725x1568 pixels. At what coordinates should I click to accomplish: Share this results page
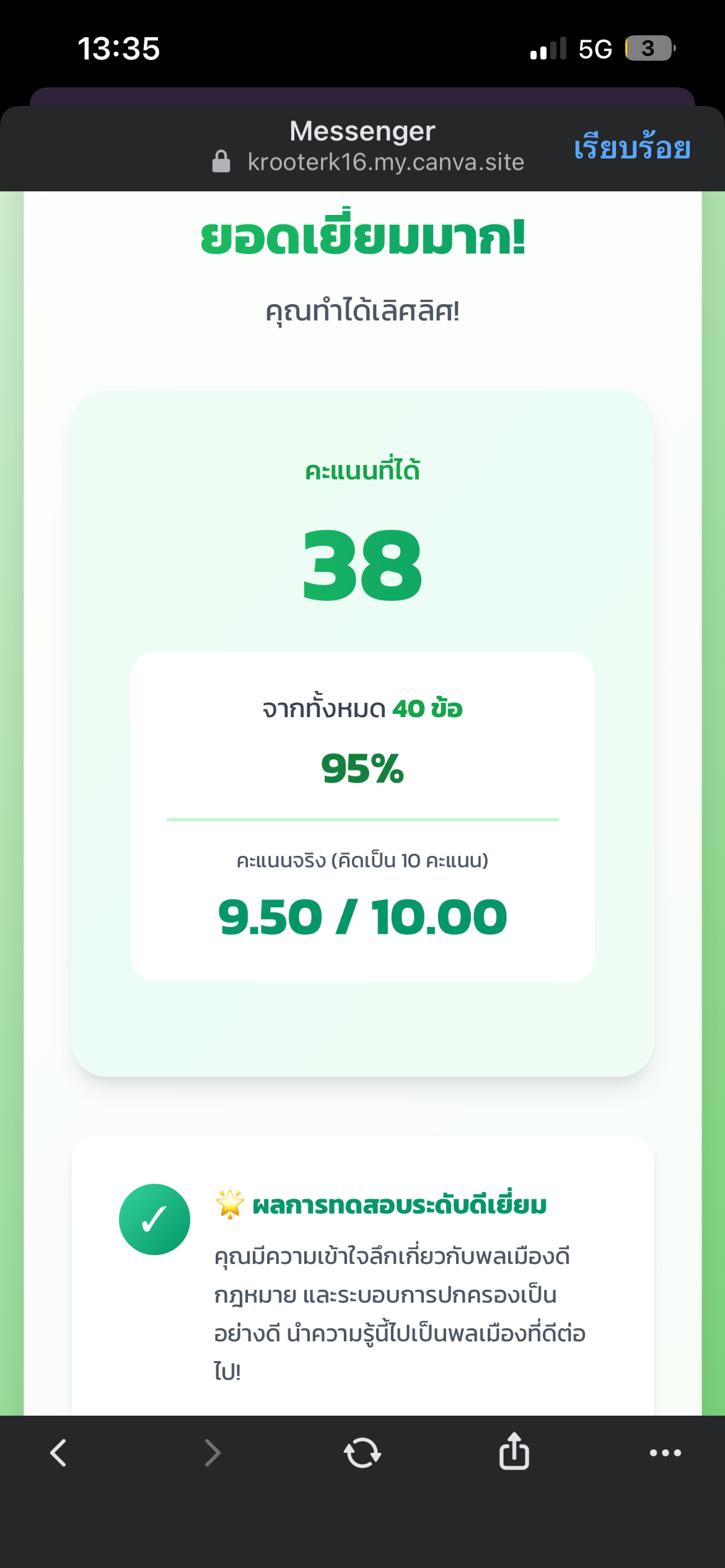[514, 1451]
